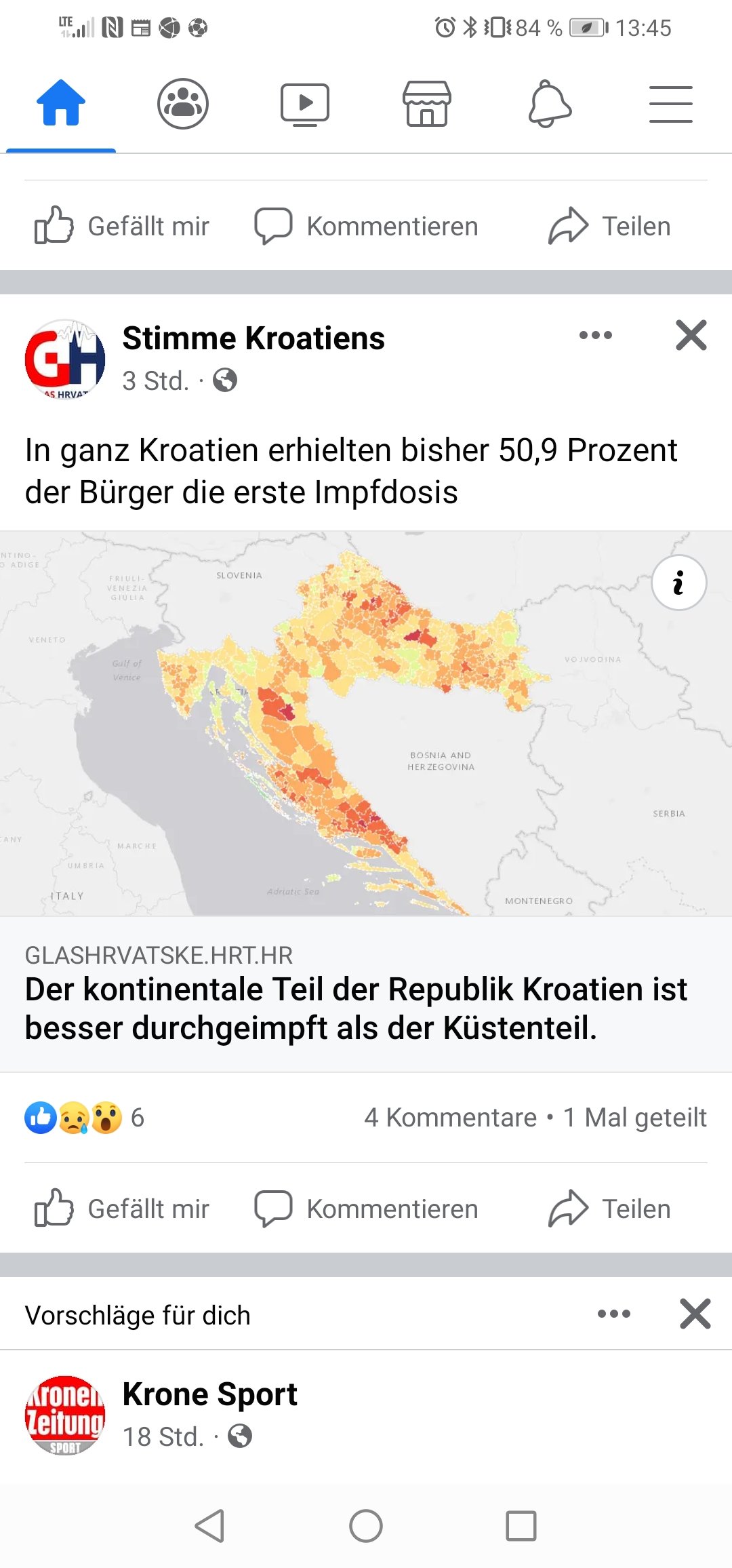Open the Krone Sport page
The width and height of the screenshot is (732, 1568).
tap(209, 1394)
